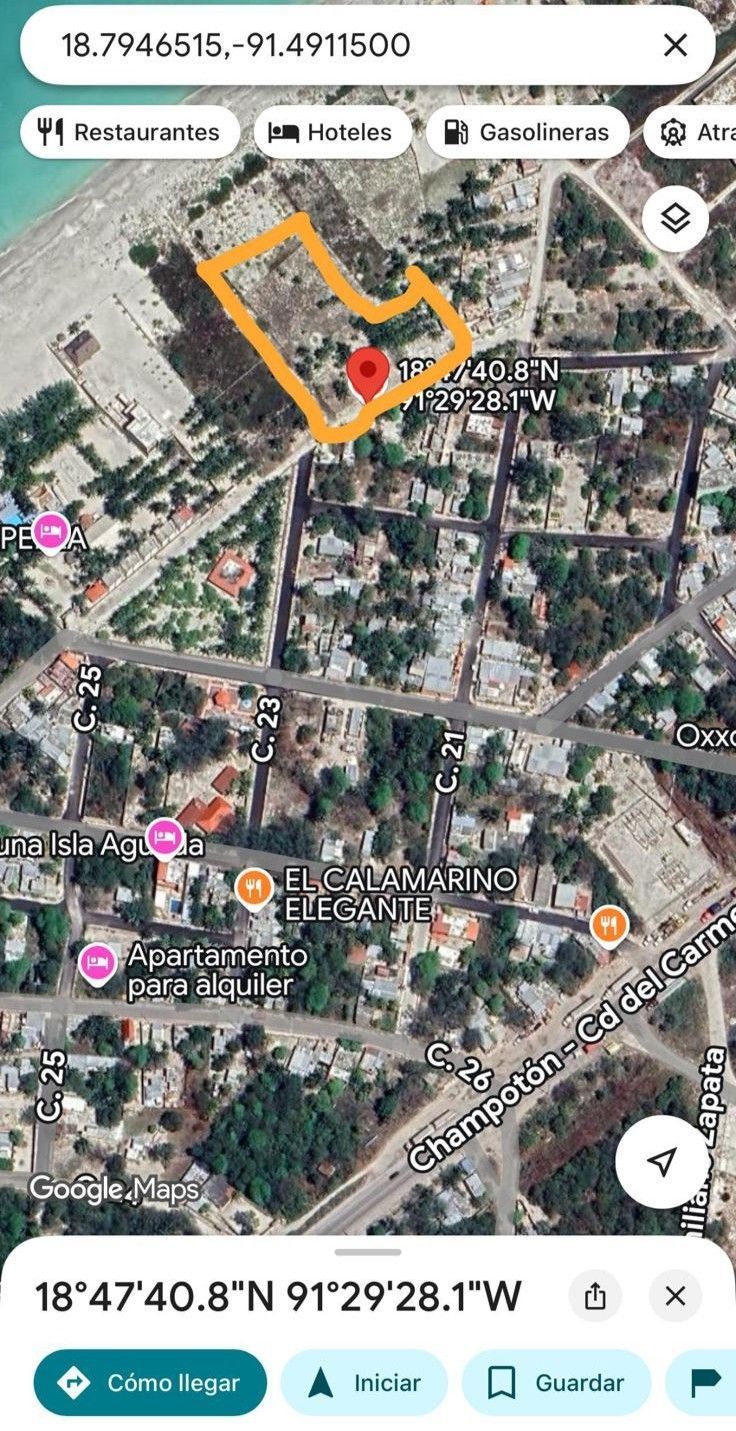Show Gasolineras on the map

coord(527,132)
